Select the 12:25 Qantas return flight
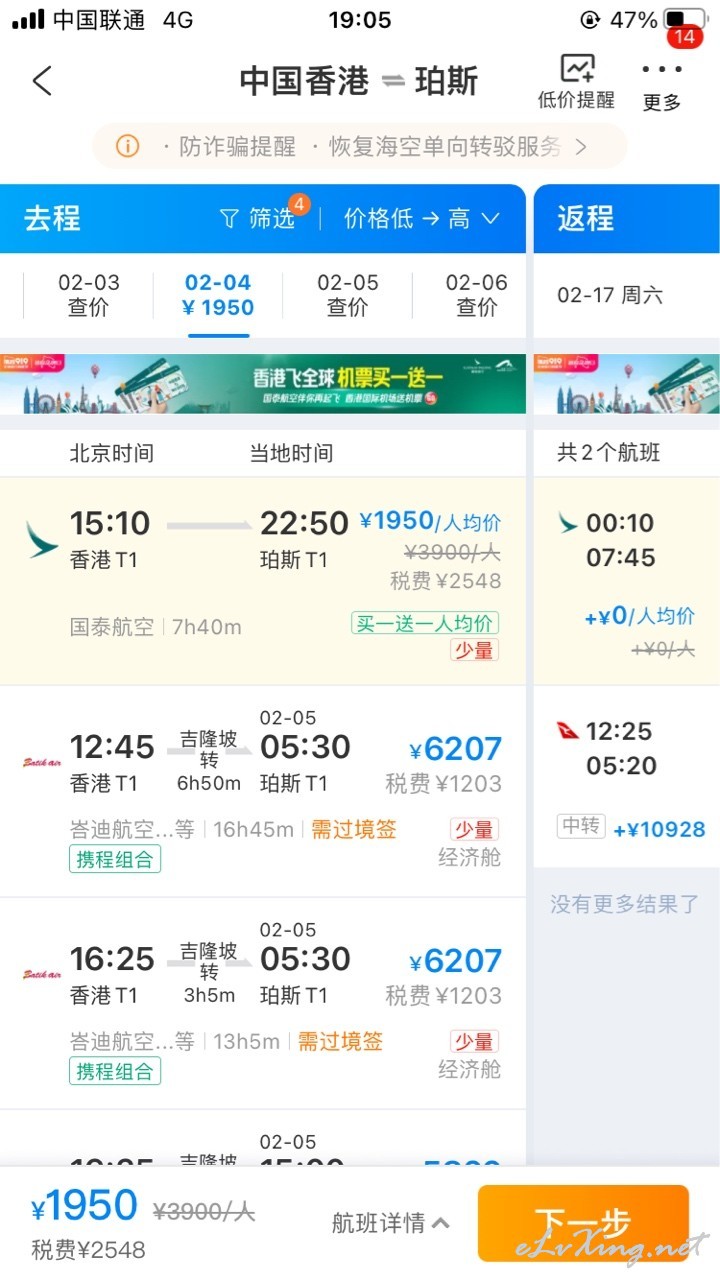Screen dimensions: 720x1280 [627, 777]
